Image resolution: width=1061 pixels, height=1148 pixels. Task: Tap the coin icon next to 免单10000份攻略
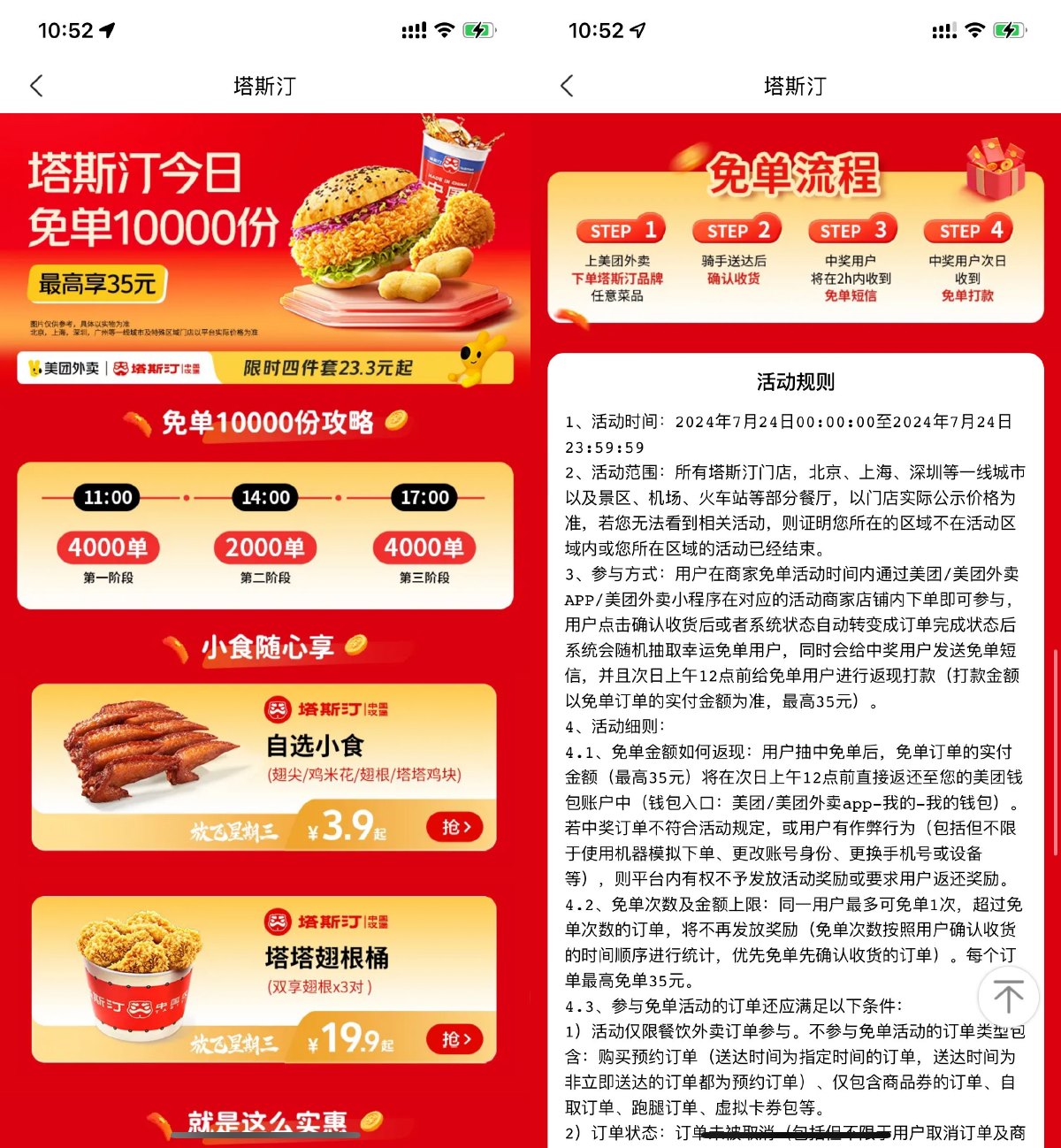pos(395,424)
